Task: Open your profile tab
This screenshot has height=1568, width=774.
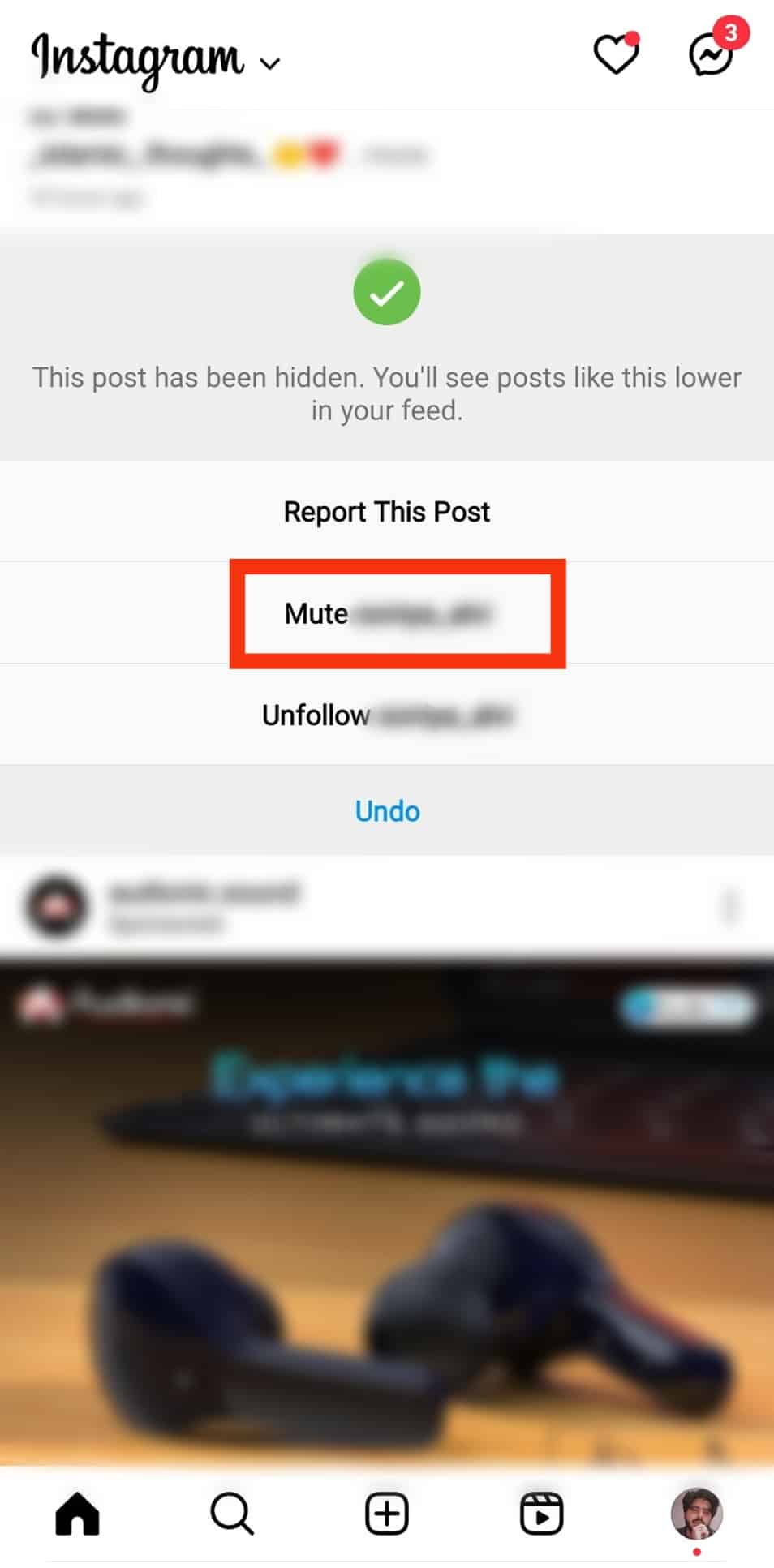Action: point(696,1514)
